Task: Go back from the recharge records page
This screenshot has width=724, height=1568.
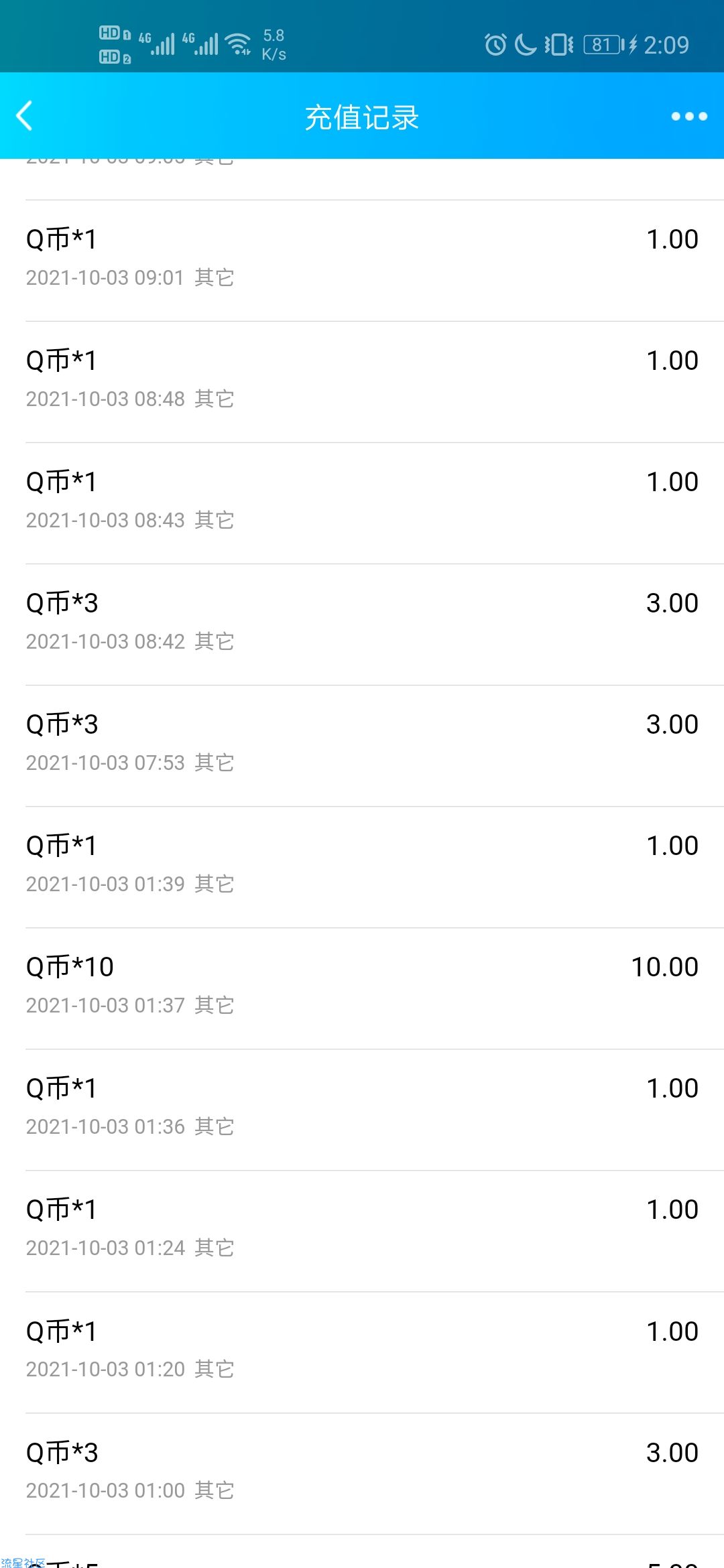Action: pyautogui.click(x=25, y=116)
